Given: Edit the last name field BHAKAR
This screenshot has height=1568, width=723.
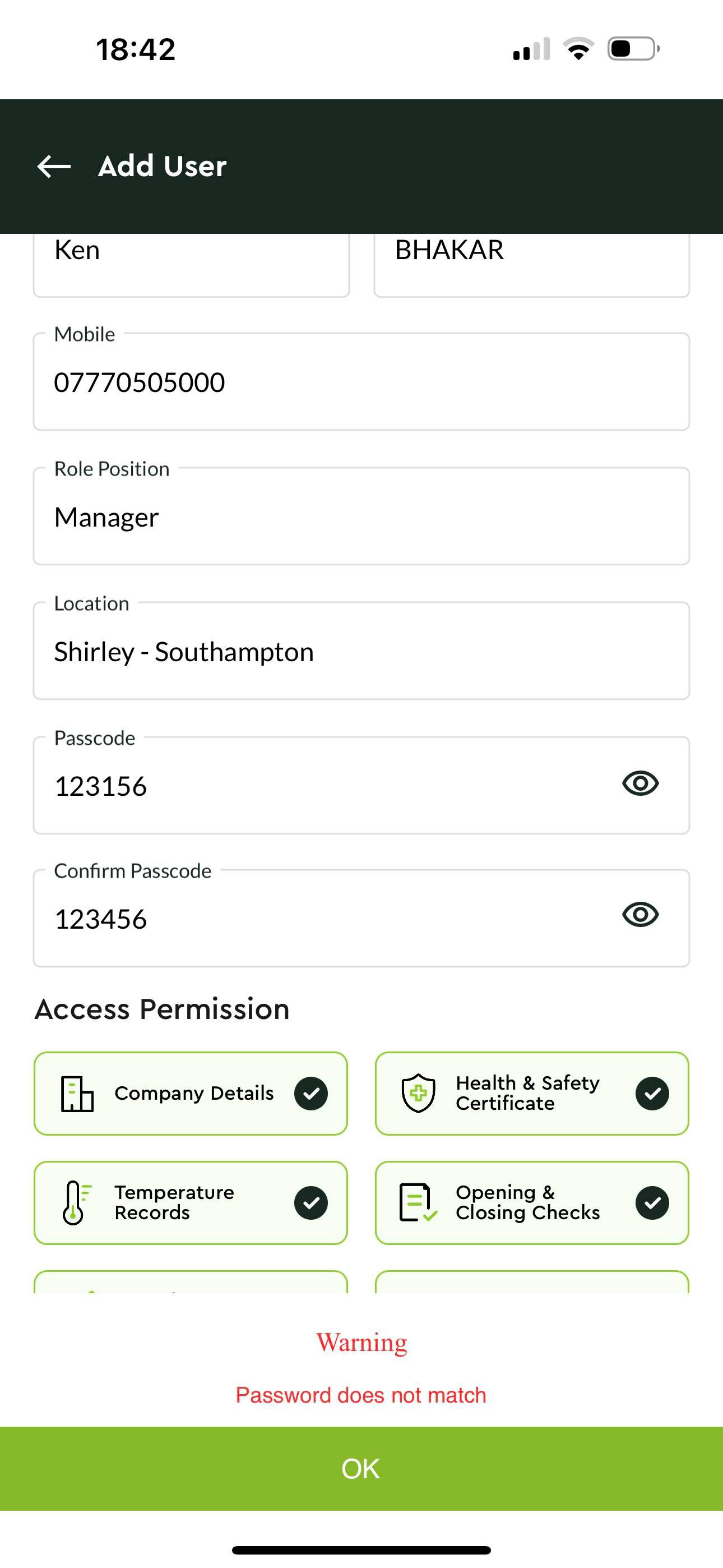Looking at the screenshot, I should (531, 265).
